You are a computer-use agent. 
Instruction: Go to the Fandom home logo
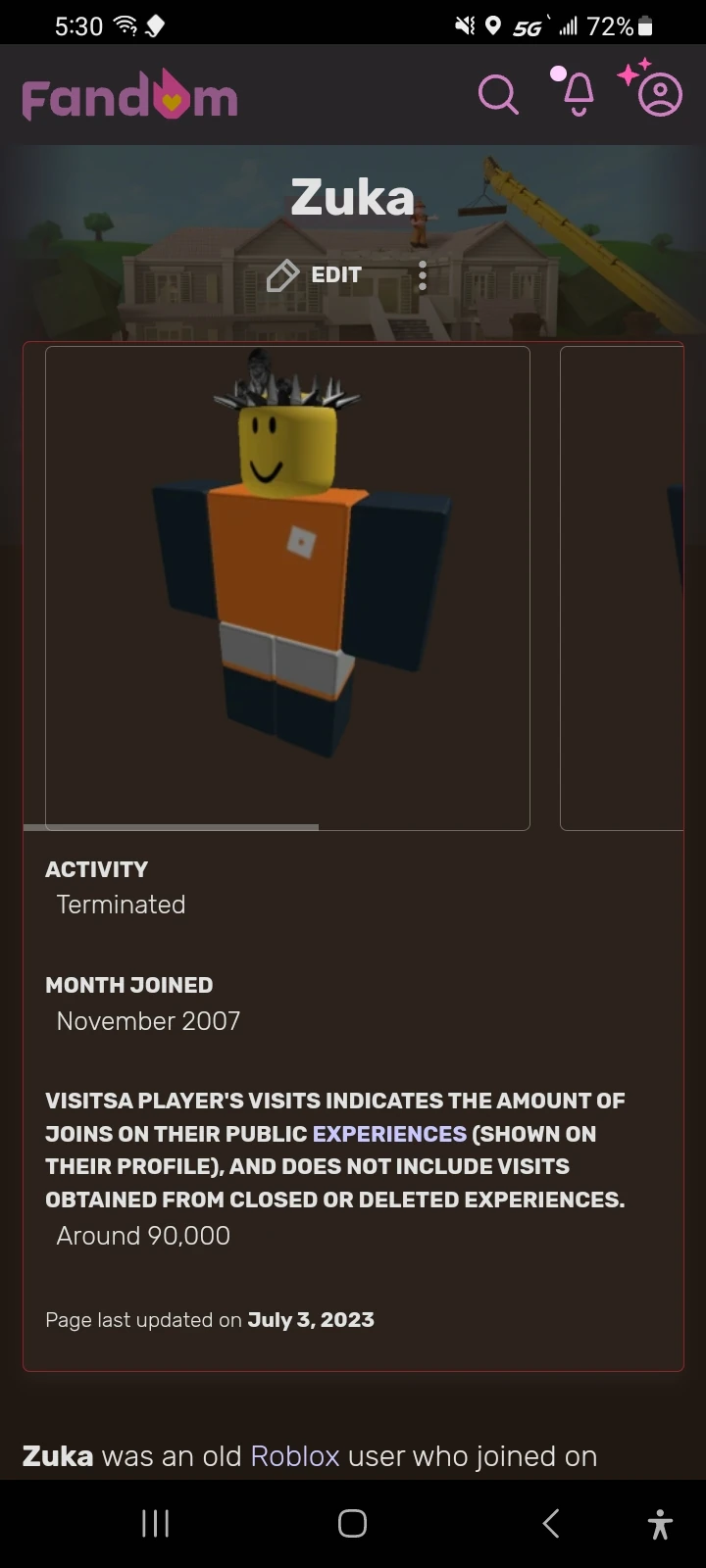tap(129, 96)
